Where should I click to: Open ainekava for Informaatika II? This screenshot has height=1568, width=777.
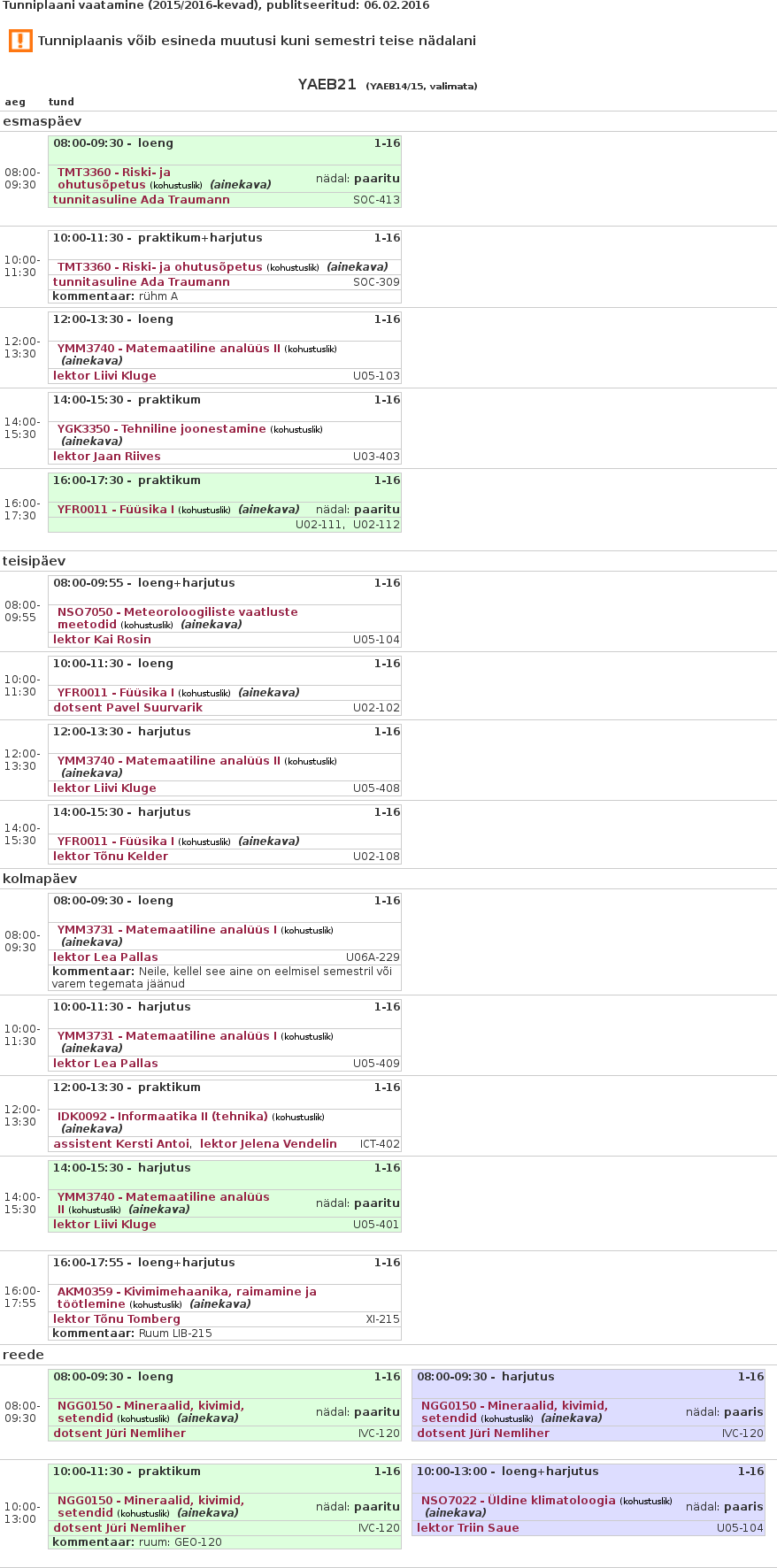[x=92, y=1129]
